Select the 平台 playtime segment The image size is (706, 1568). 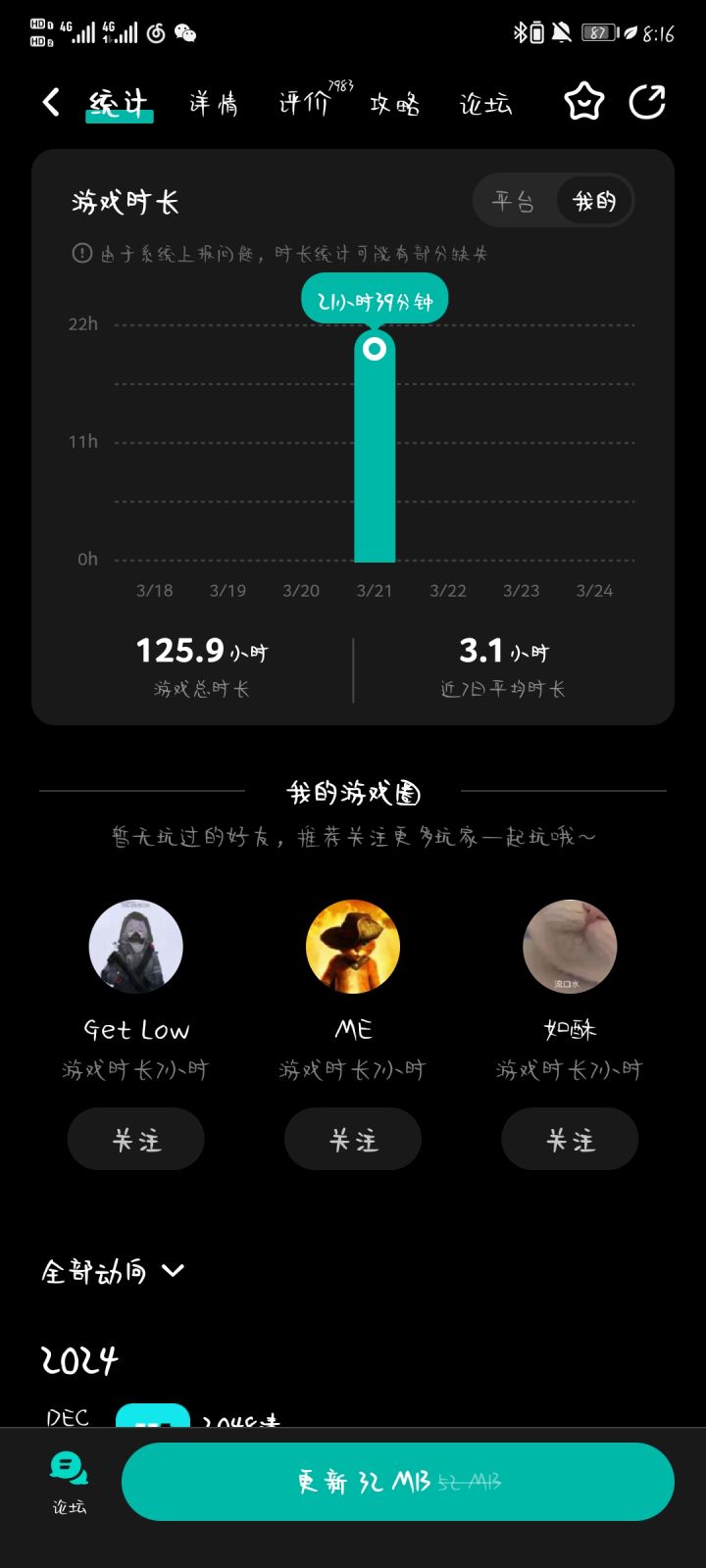pyautogui.click(x=514, y=202)
